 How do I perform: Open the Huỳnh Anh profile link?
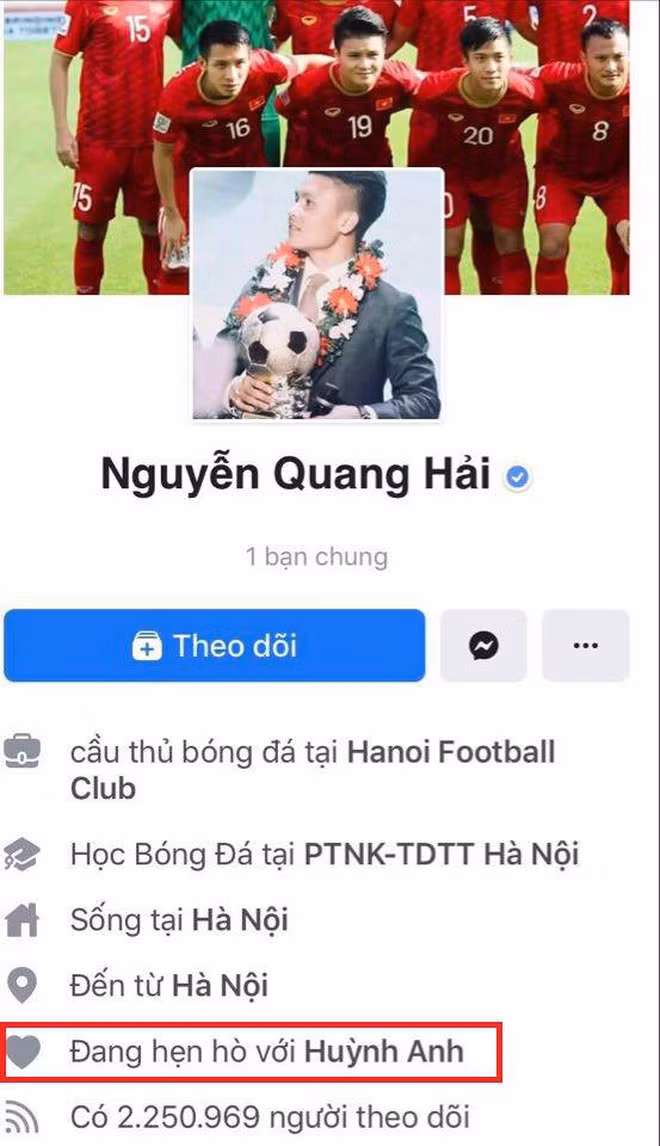(x=384, y=1051)
